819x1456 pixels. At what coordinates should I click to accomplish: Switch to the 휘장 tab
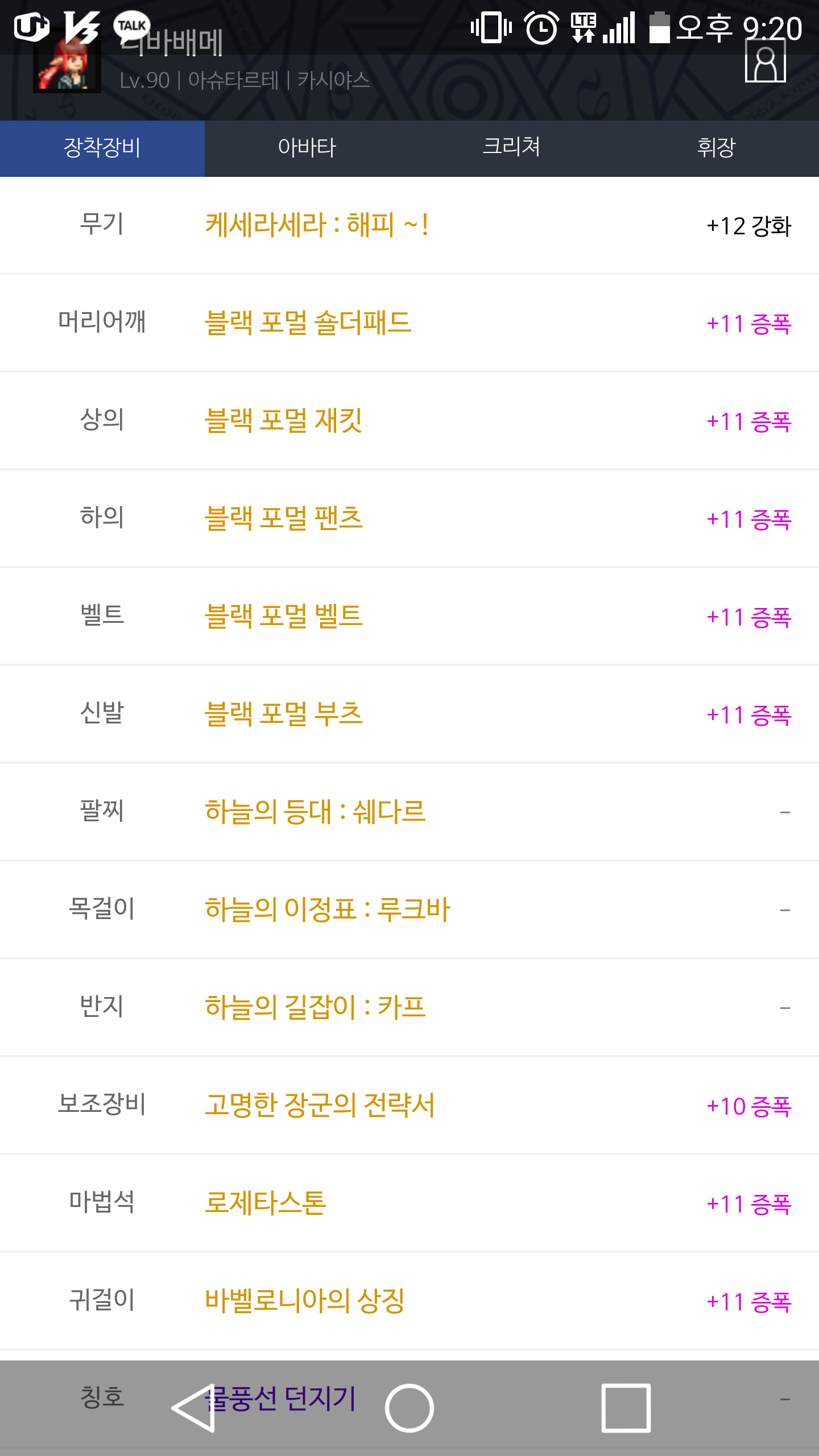716,148
